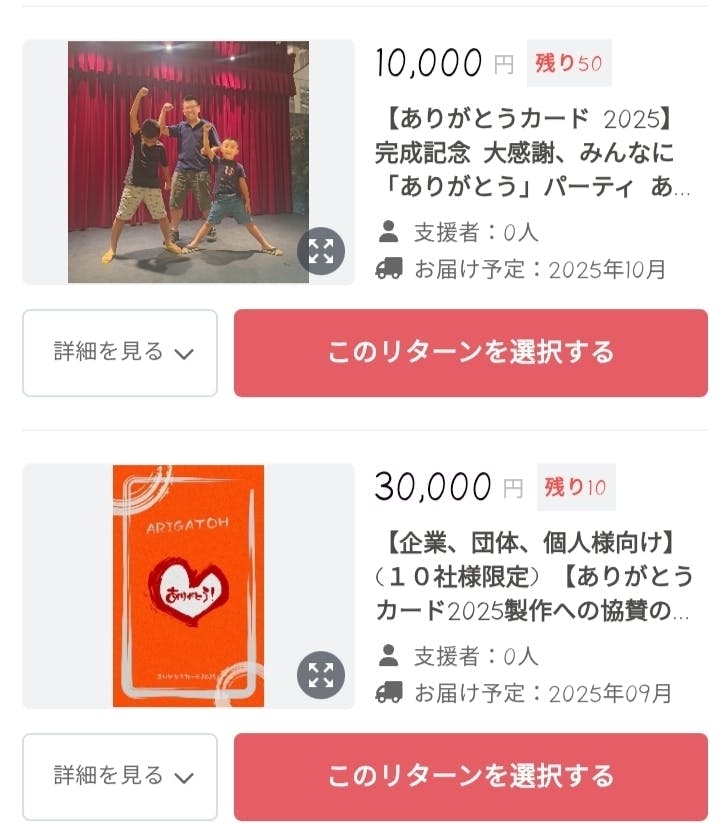
Task: Expand the 10,000 yen return's photo
Action: (320, 252)
